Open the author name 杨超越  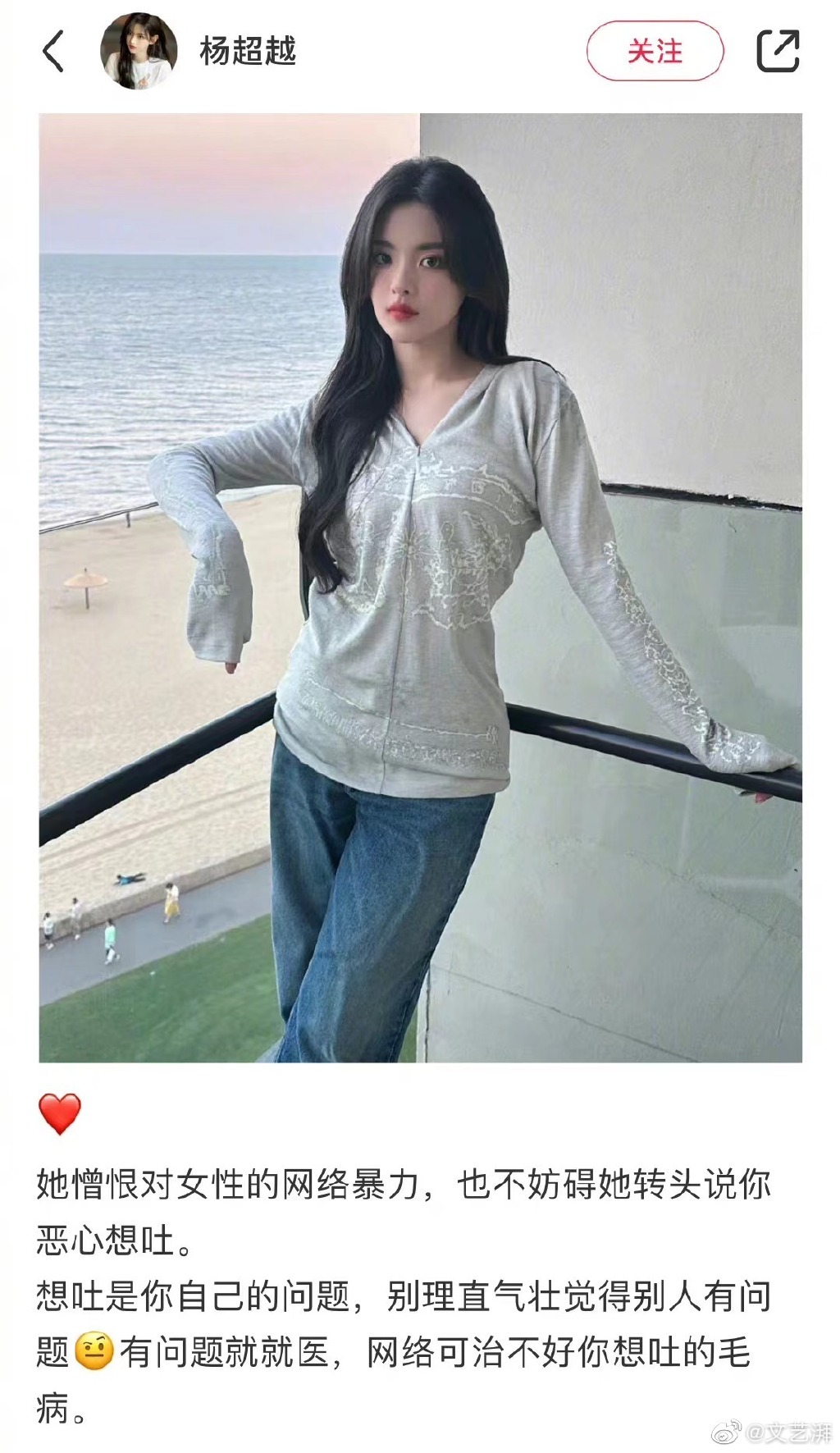[x=248, y=51]
